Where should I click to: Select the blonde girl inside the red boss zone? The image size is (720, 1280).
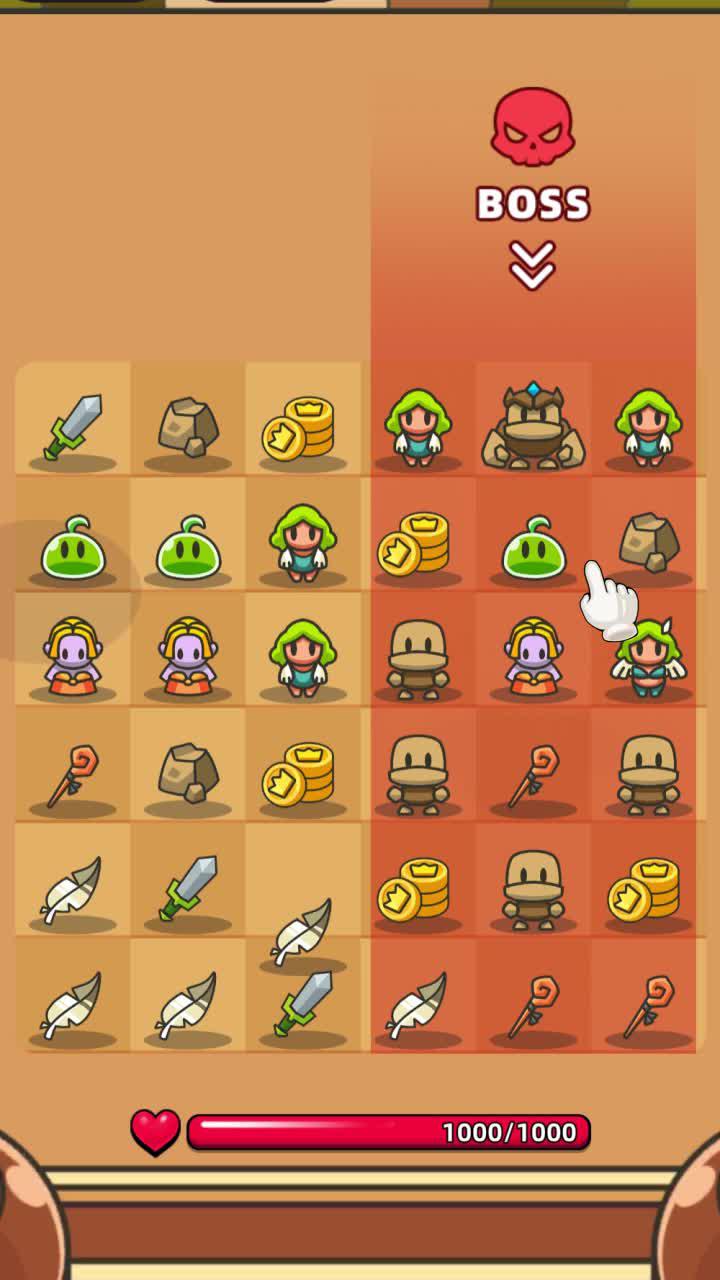tap(533, 657)
